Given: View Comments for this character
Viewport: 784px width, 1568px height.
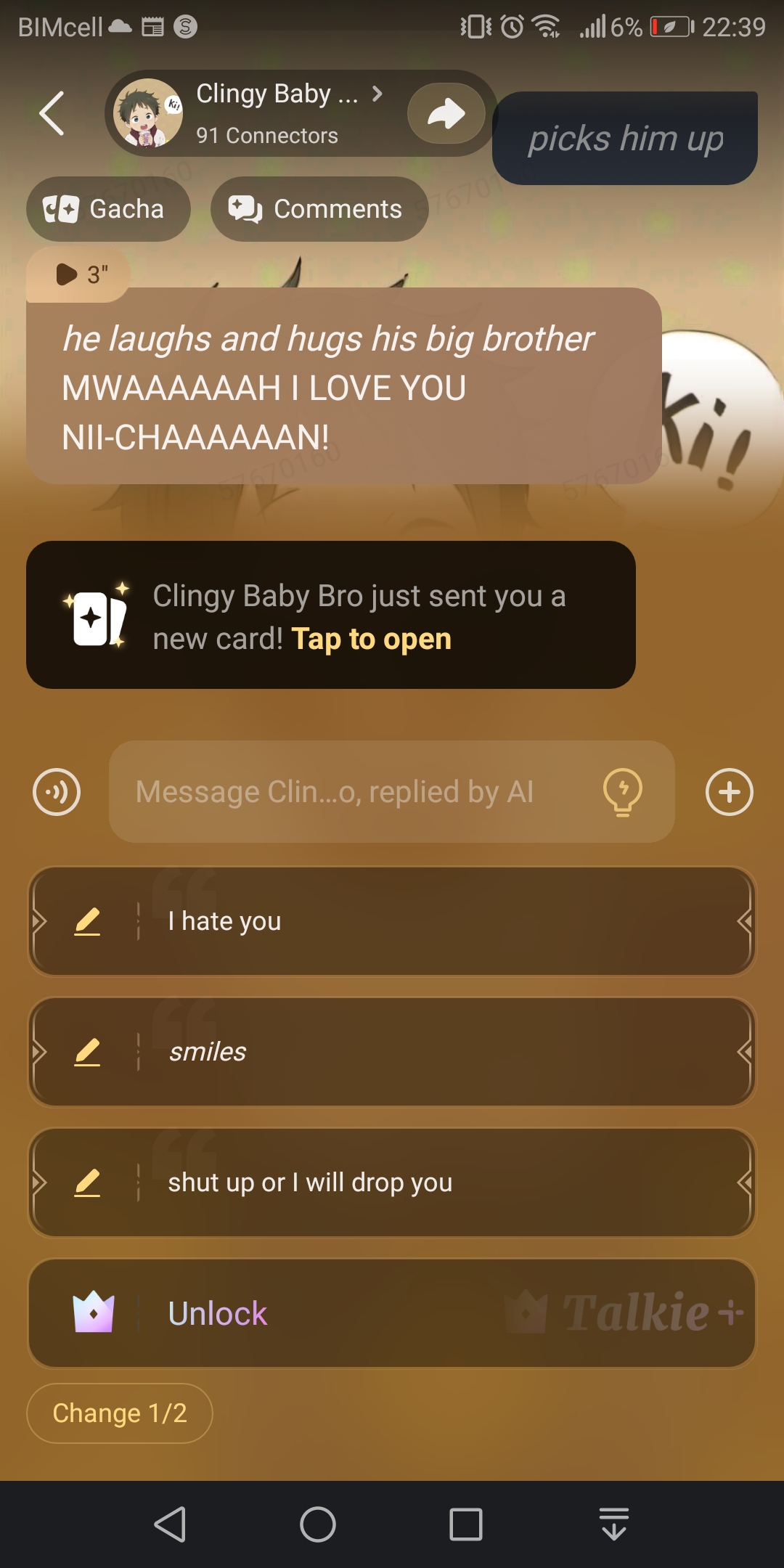Looking at the screenshot, I should click(x=319, y=209).
